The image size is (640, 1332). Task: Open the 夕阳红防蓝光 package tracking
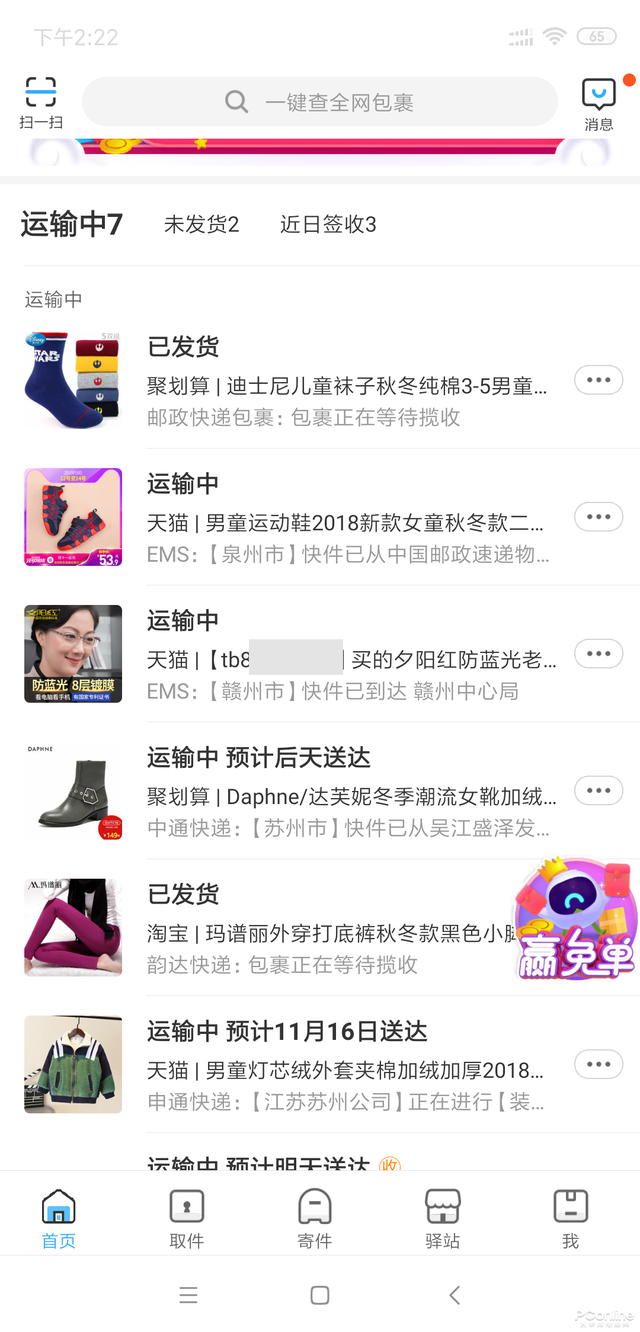coord(340,655)
